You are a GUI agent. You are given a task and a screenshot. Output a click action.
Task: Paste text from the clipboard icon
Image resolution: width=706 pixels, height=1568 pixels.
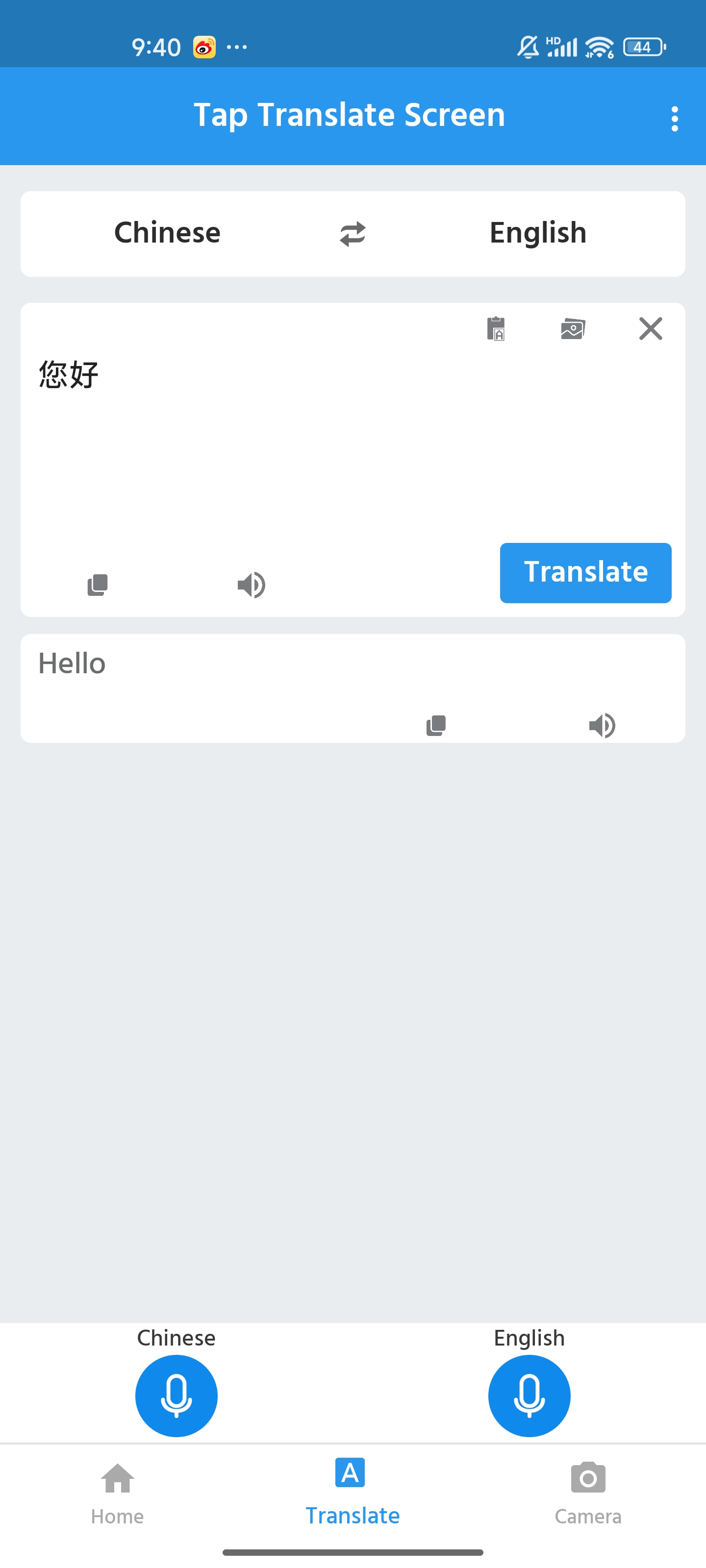[496, 329]
